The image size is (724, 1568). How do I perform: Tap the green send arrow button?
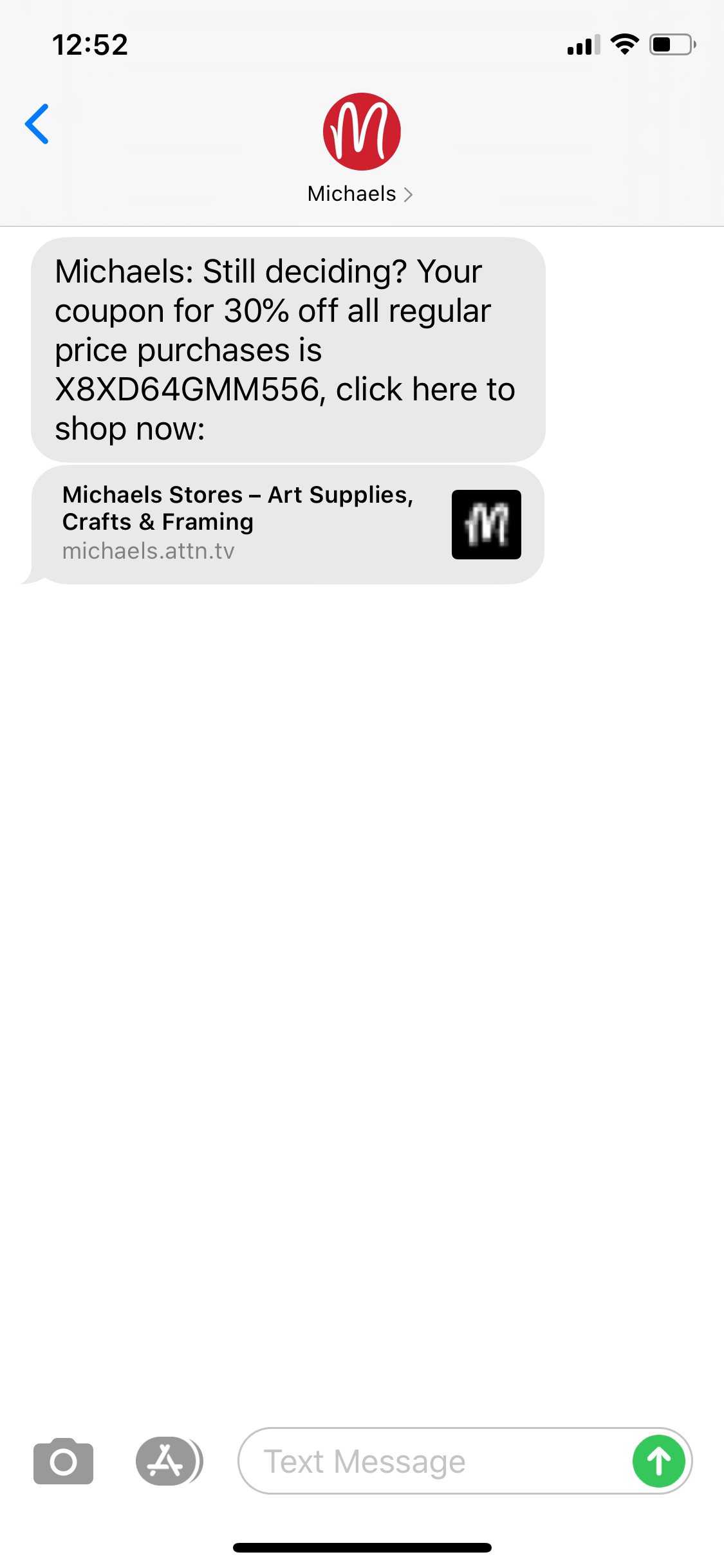[658, 1460]
